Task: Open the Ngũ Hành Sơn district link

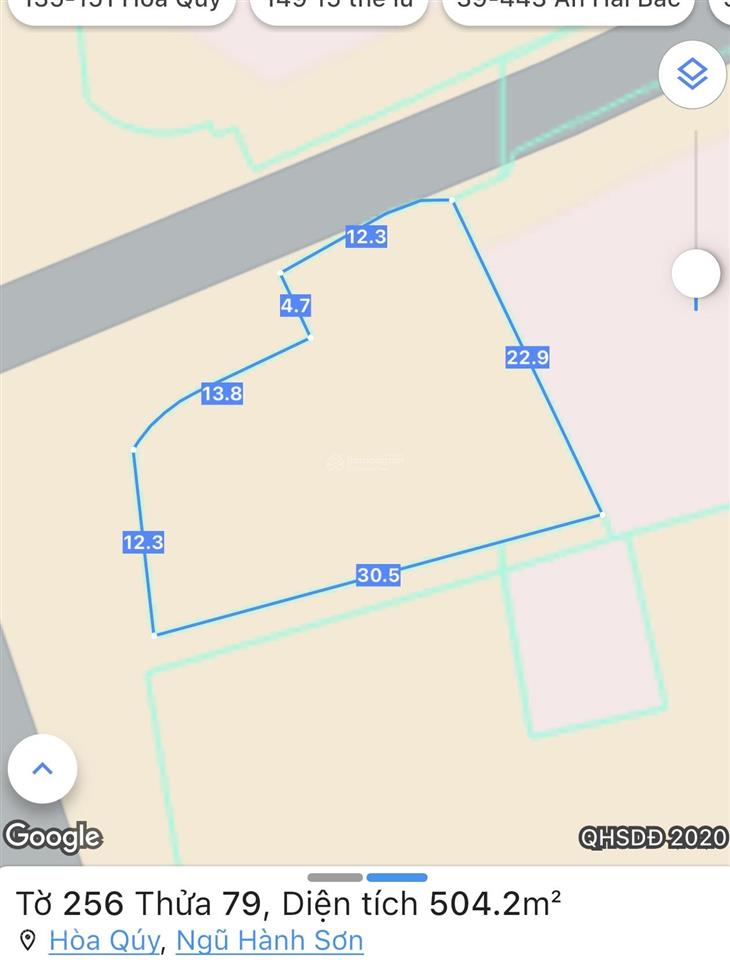Action: click(x=269, y=940)
